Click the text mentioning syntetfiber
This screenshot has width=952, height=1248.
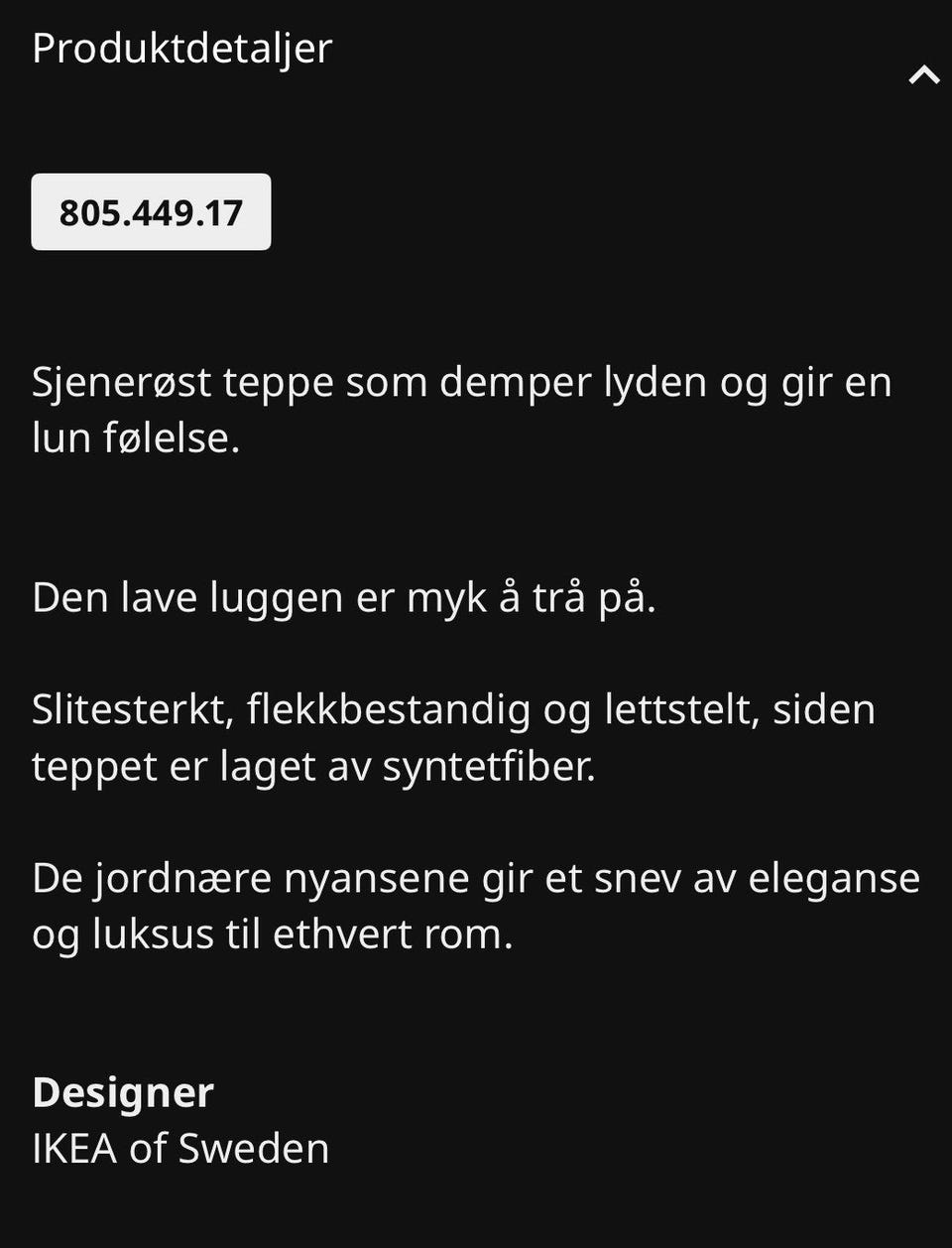314,764
